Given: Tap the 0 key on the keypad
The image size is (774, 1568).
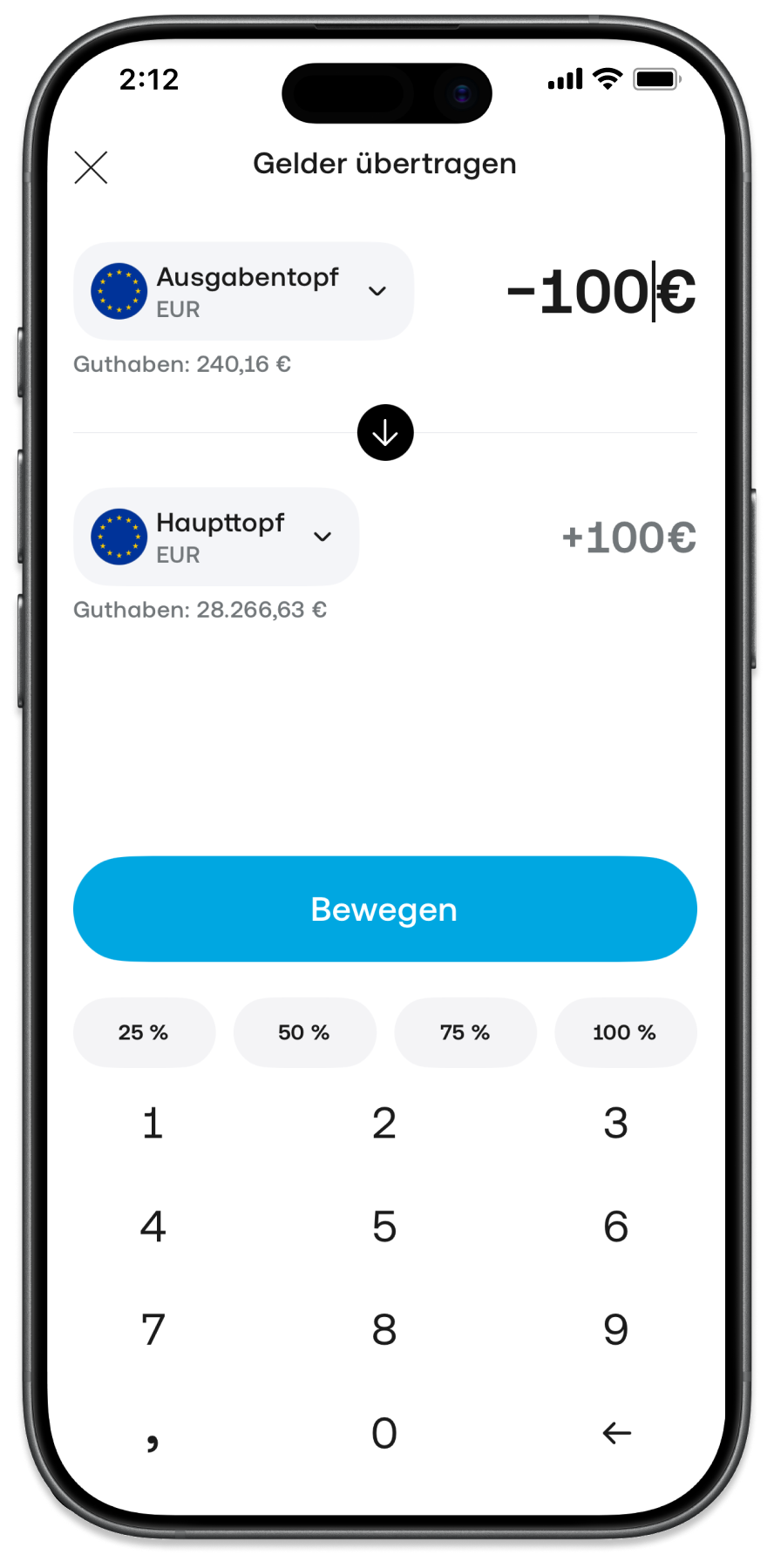Looking at the screenshot, I should click(x=384, y=1433).
